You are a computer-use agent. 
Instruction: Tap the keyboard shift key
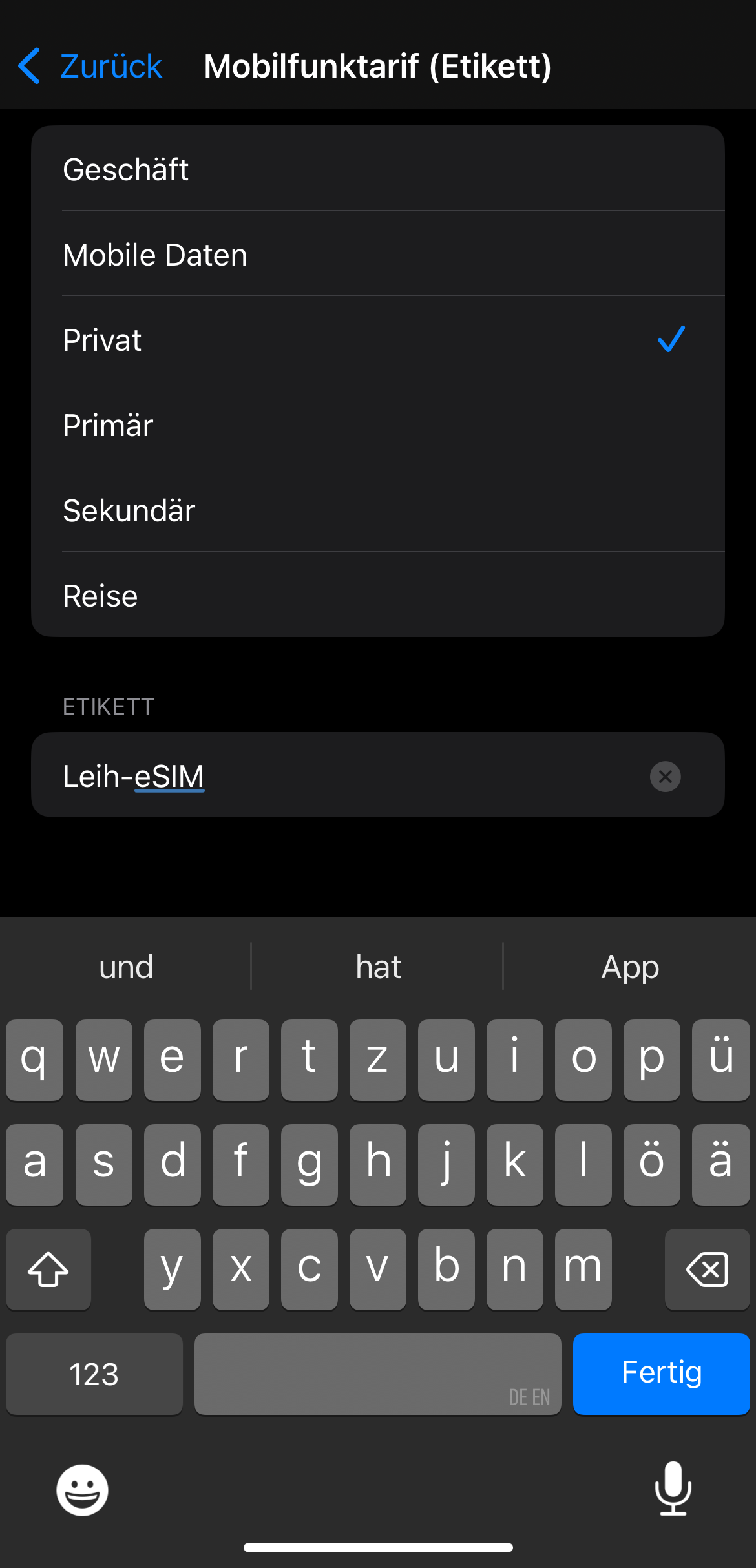point(48,1269)
